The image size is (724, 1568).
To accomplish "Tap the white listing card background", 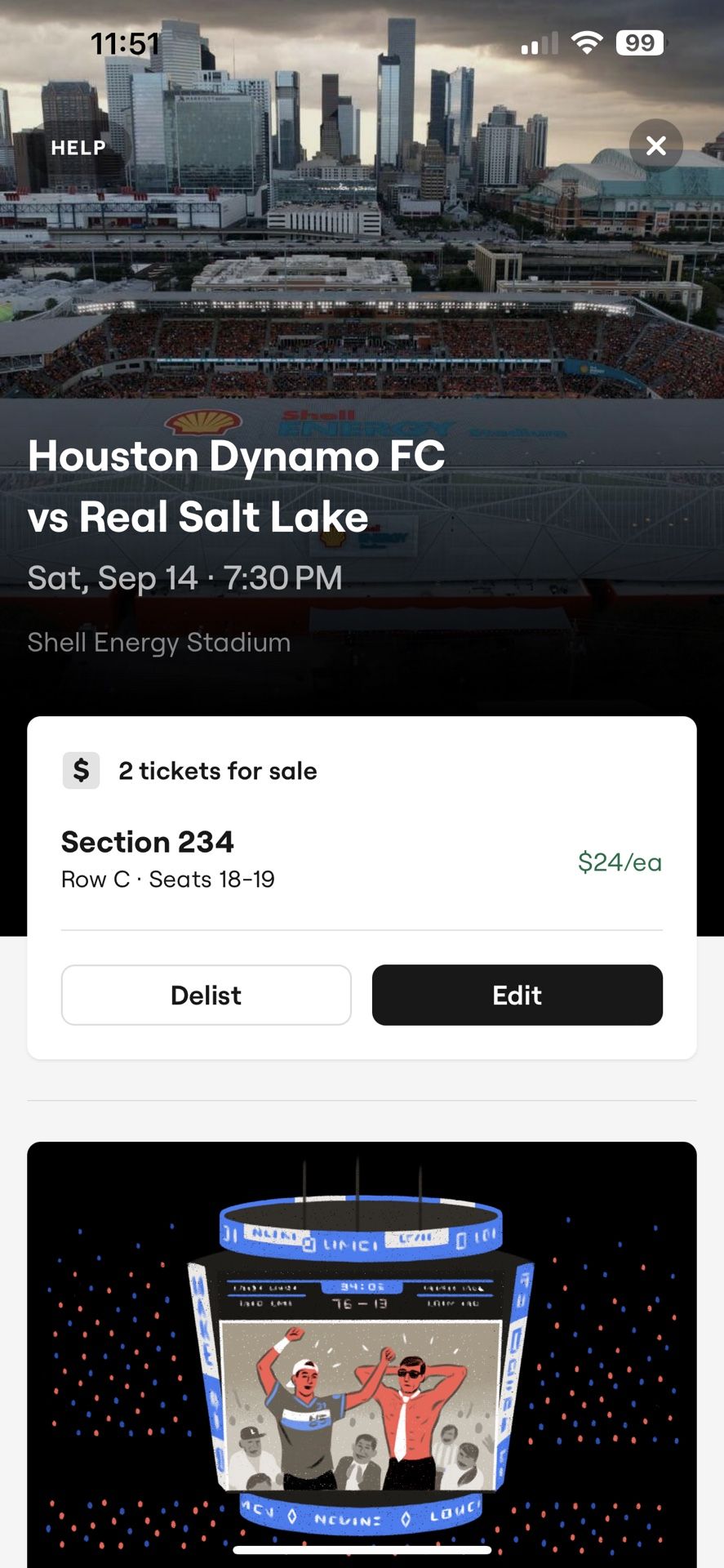I will tap(362, 939).
